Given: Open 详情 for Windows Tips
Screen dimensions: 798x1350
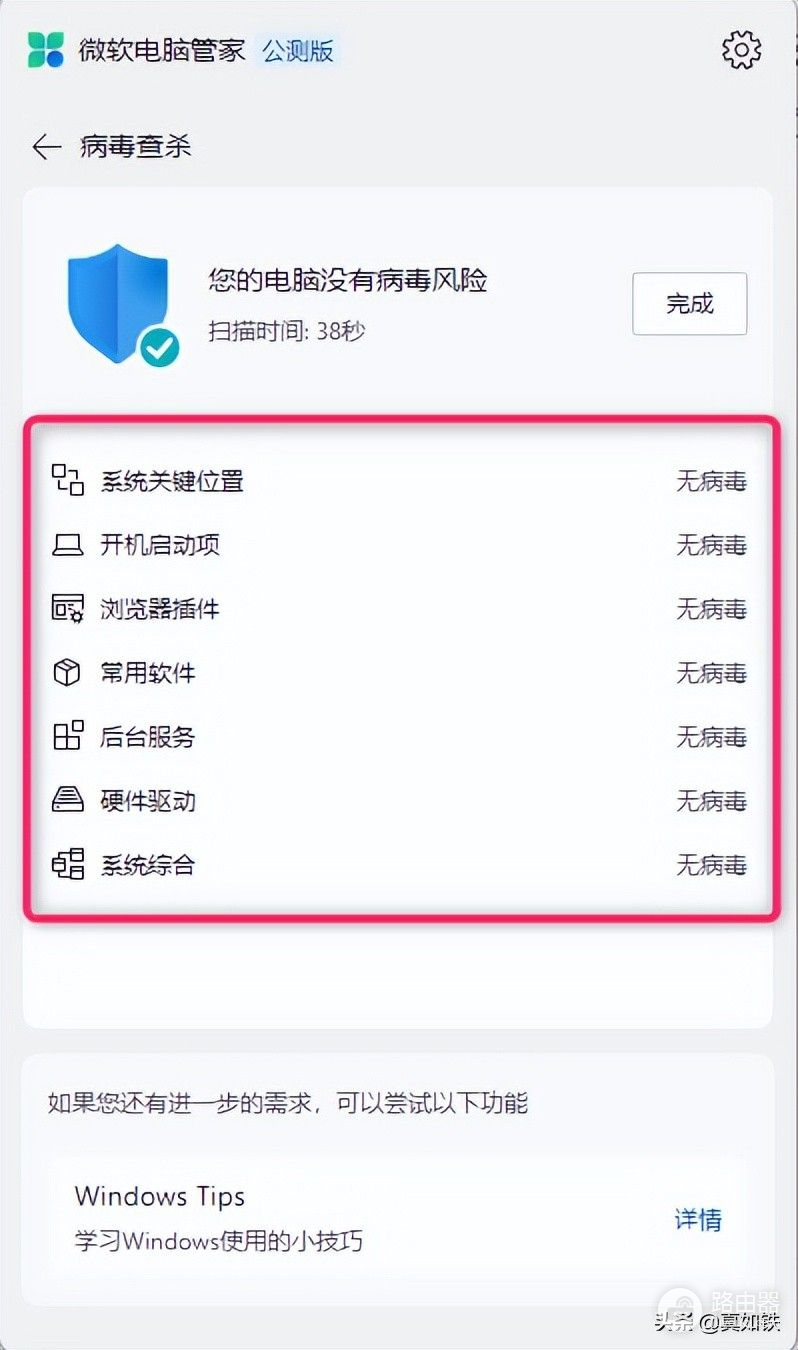Looking at the screenshot, I should coord(698,1219).
